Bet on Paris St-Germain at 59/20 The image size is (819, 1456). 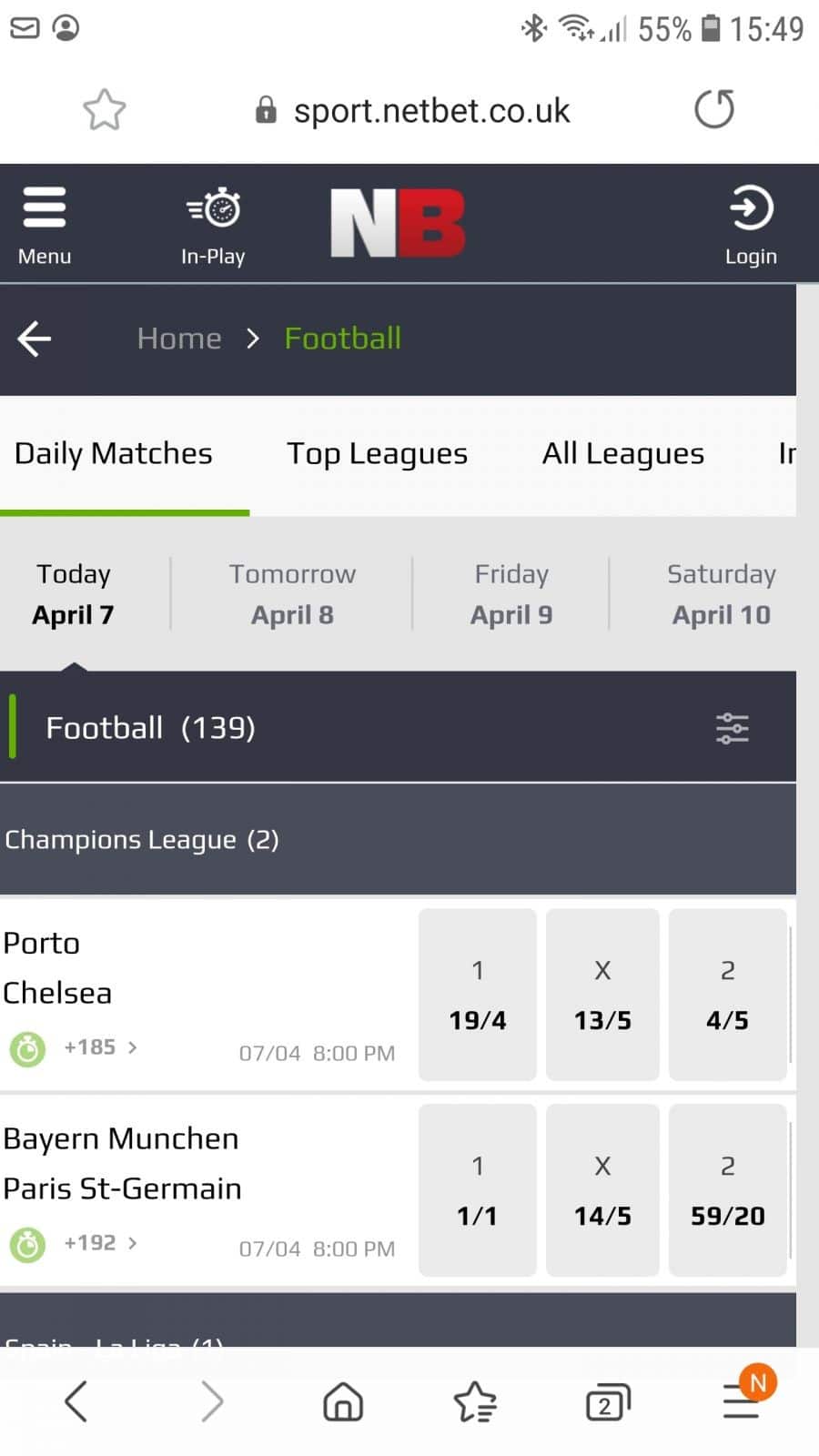727,1190
